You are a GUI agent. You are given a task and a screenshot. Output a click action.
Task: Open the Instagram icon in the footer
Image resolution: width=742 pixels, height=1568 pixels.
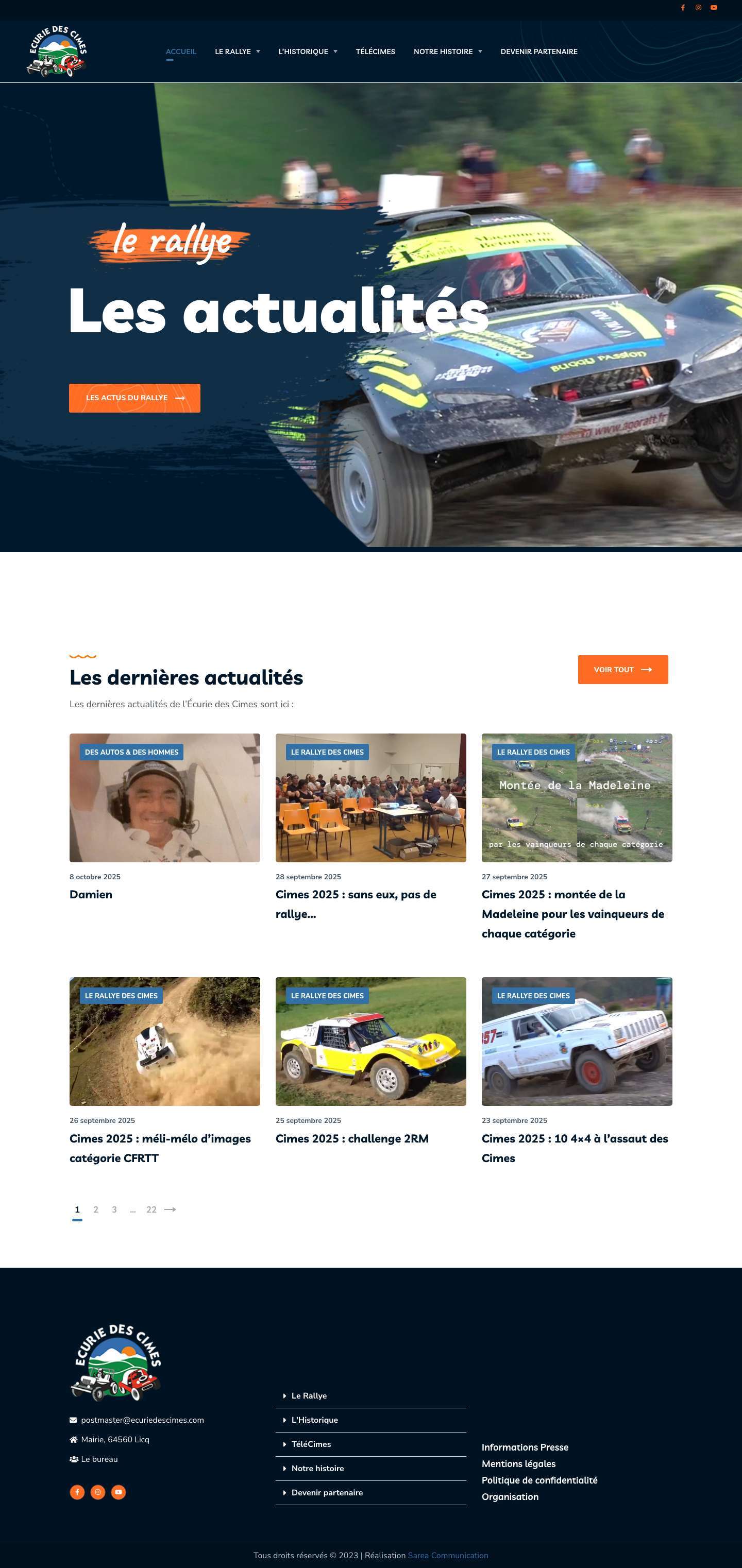click(x=97, y=1492)
